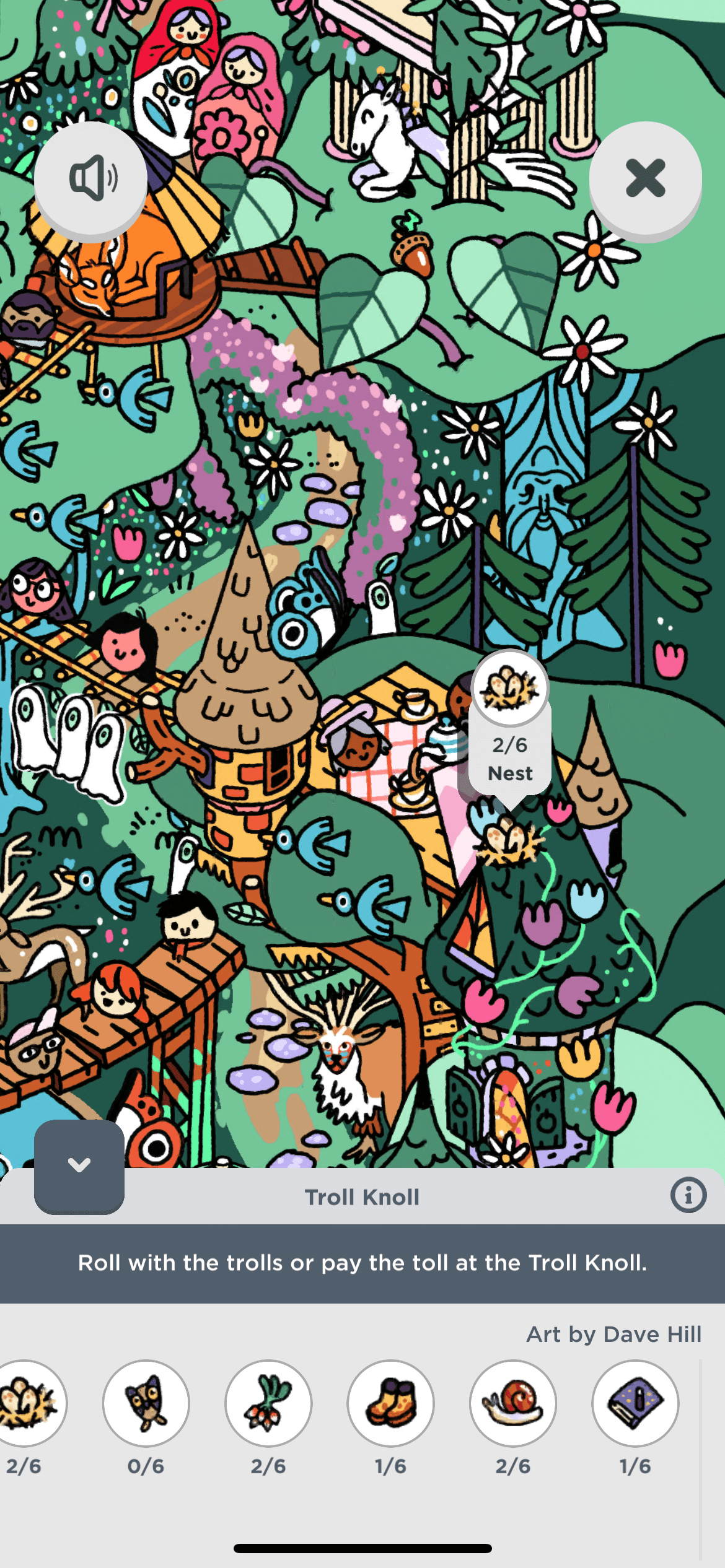The height and width of the screenshot is (1568, 725).
Task: Mute the game sound
Action: (x=90, y=178)
